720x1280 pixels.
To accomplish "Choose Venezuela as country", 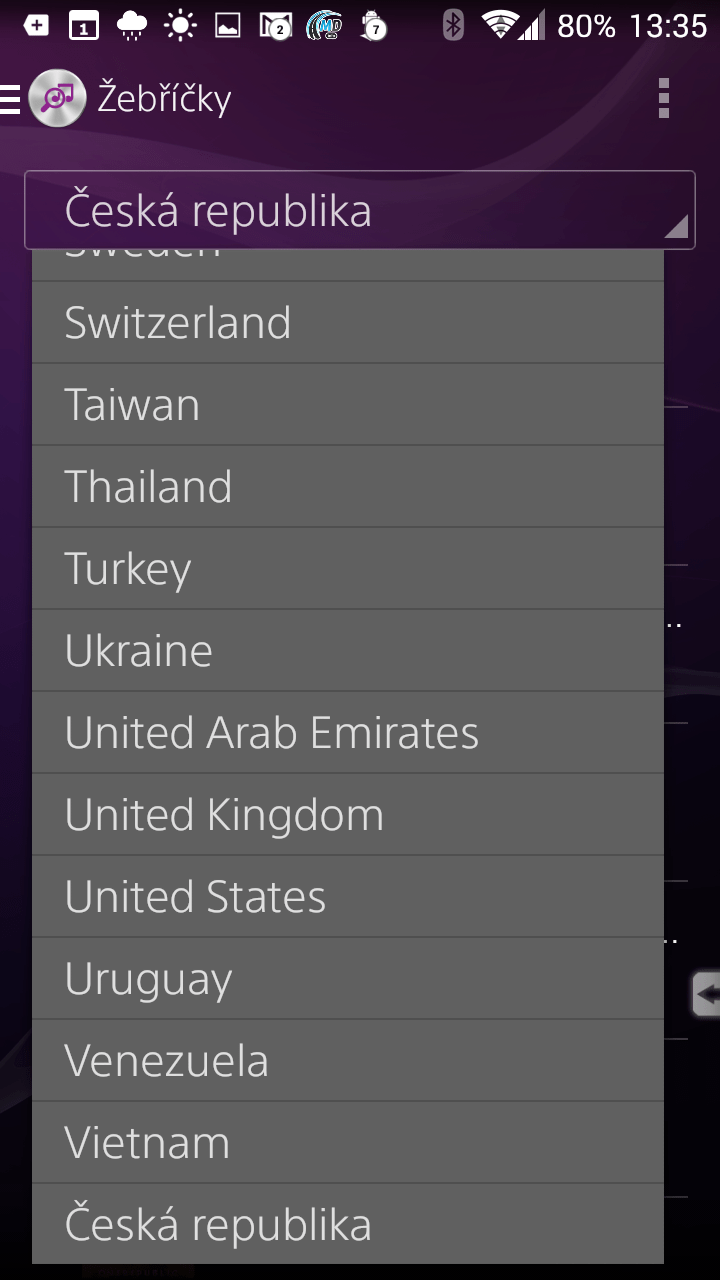I will [x=347, y=1061].
